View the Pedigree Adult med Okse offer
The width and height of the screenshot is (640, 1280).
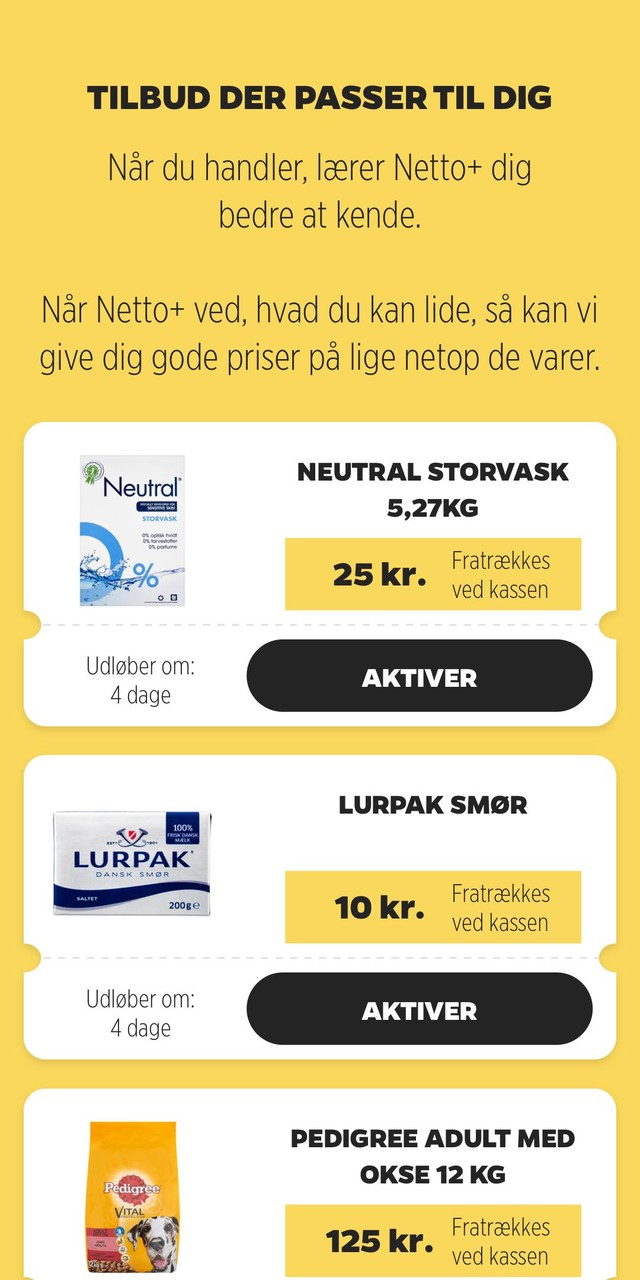(432, 1155)
